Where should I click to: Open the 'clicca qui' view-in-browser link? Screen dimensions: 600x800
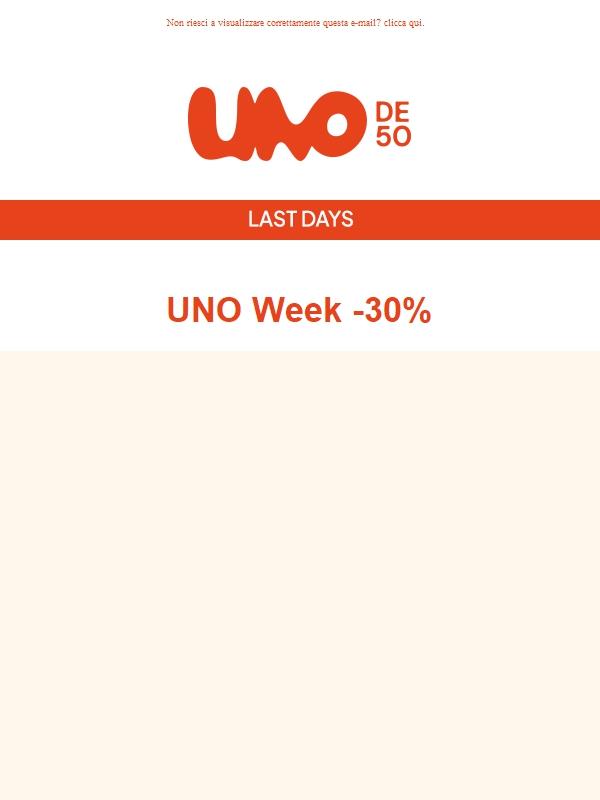click(x=403, y=23)
